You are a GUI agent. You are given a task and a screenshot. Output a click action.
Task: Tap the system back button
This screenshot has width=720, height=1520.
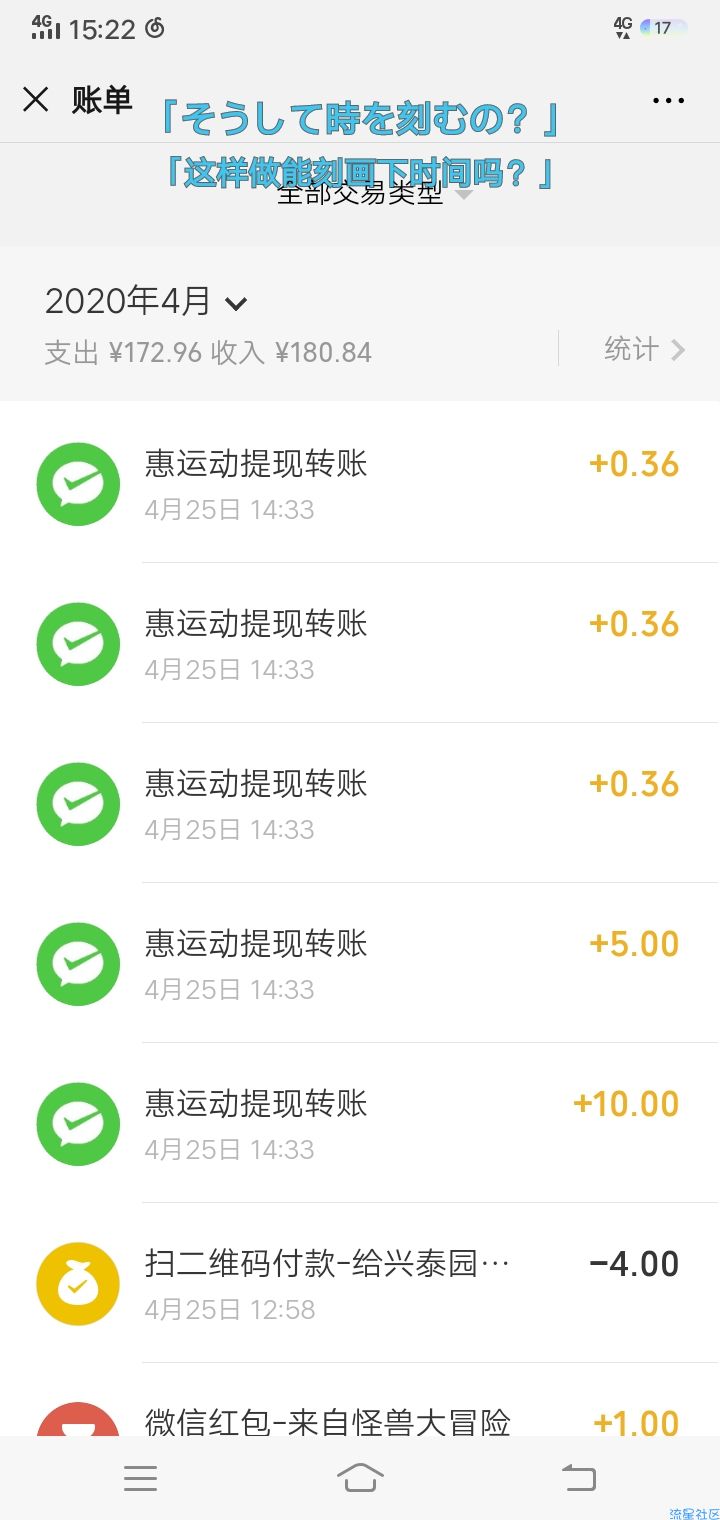pyautogui.click(x=579, y=1477)
